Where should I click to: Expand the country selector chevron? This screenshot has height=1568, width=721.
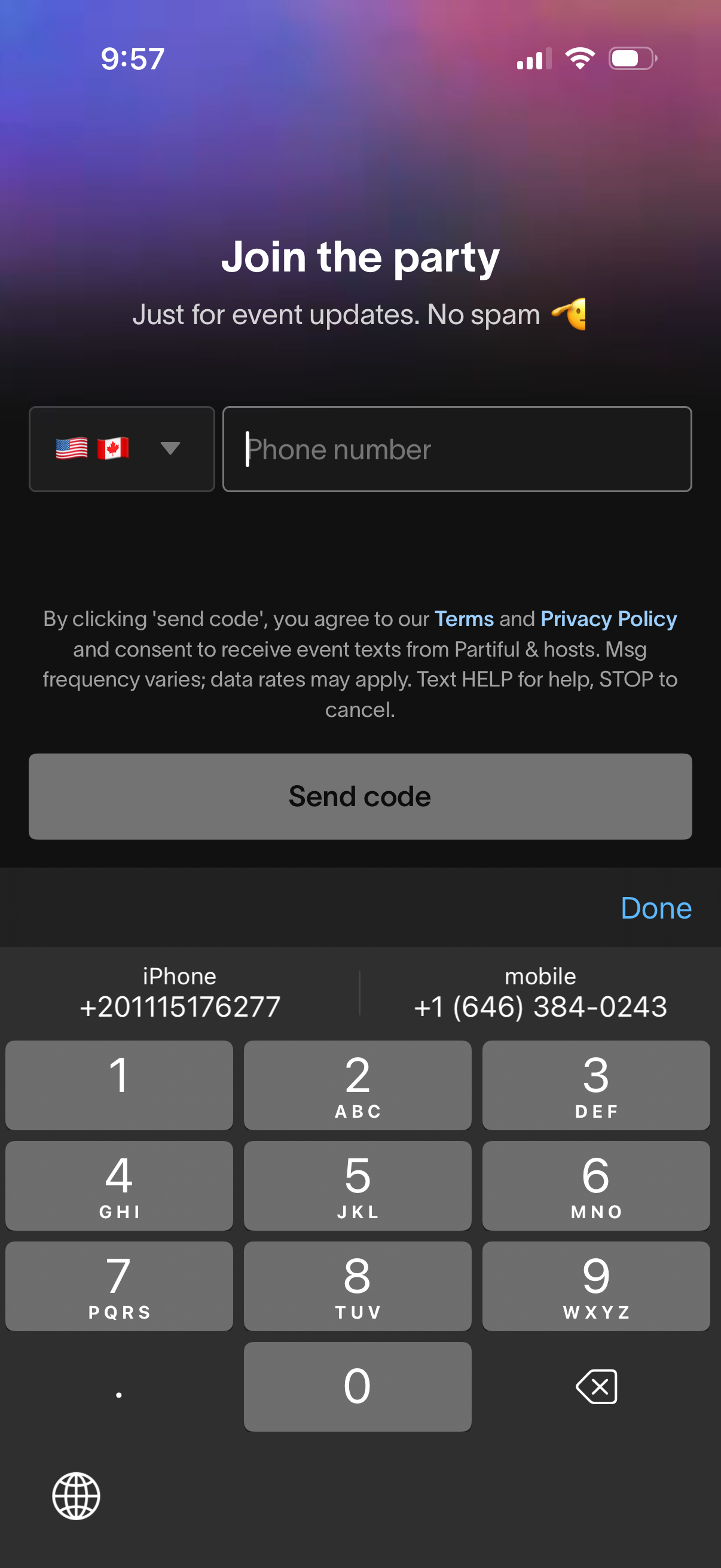click(x=170, y=449)
